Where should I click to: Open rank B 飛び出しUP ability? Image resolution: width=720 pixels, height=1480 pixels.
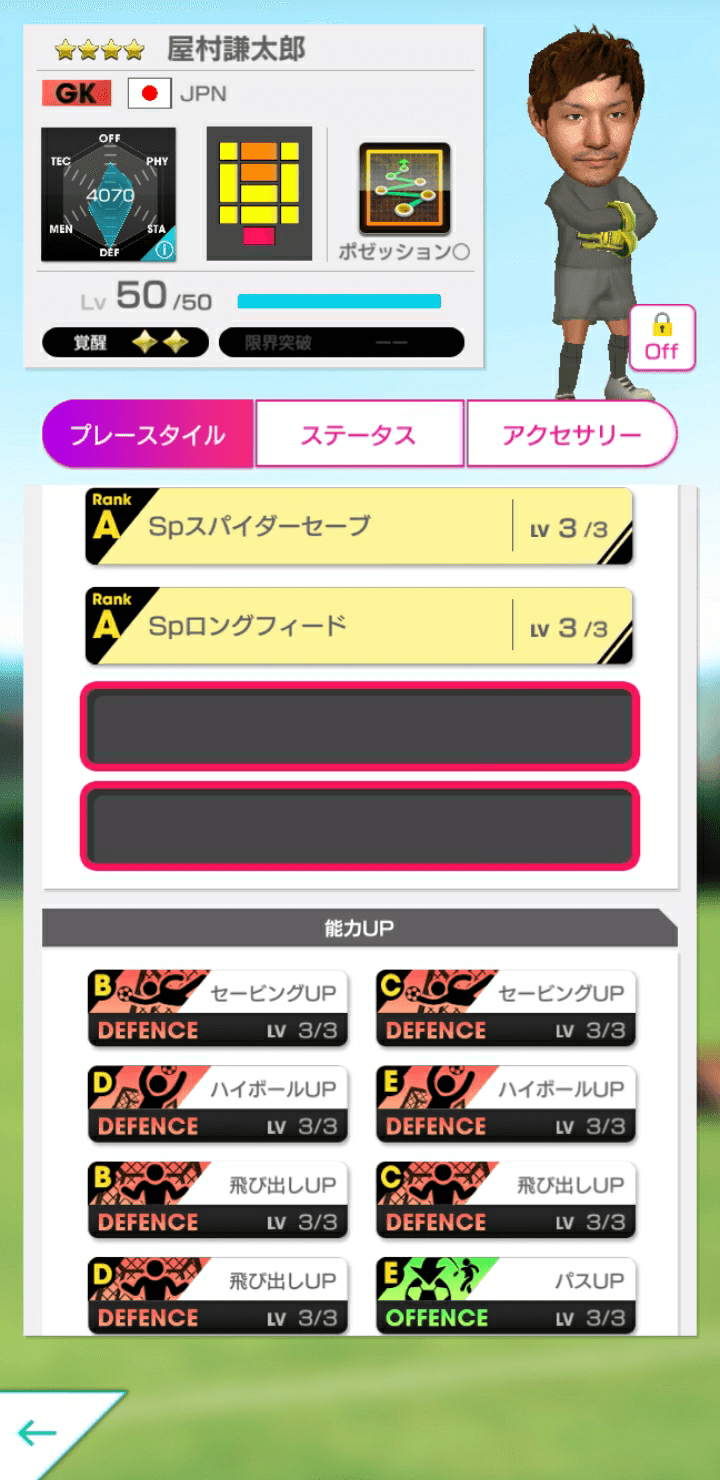[218, 1200]
